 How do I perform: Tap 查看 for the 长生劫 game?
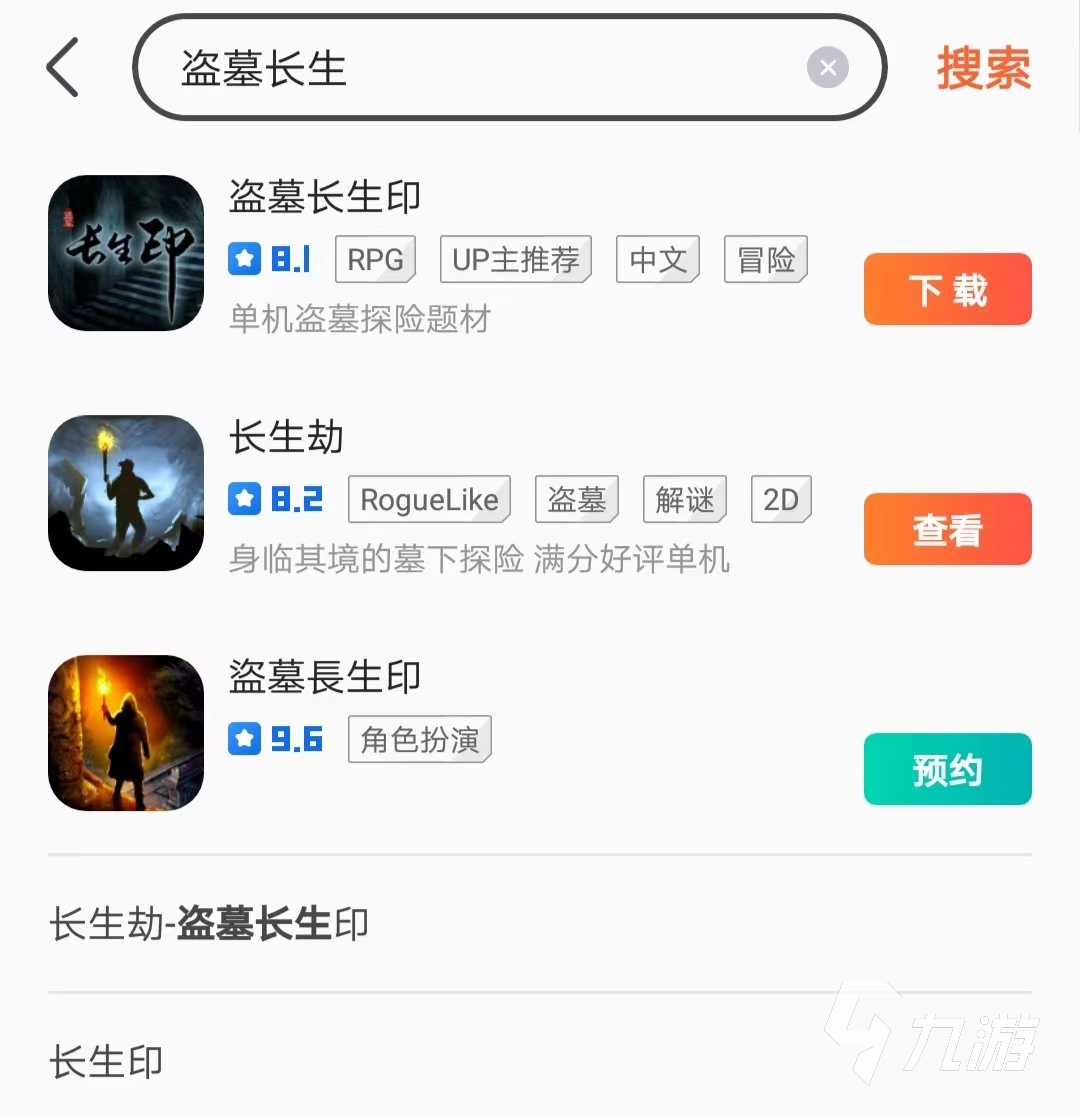point(947,530)
